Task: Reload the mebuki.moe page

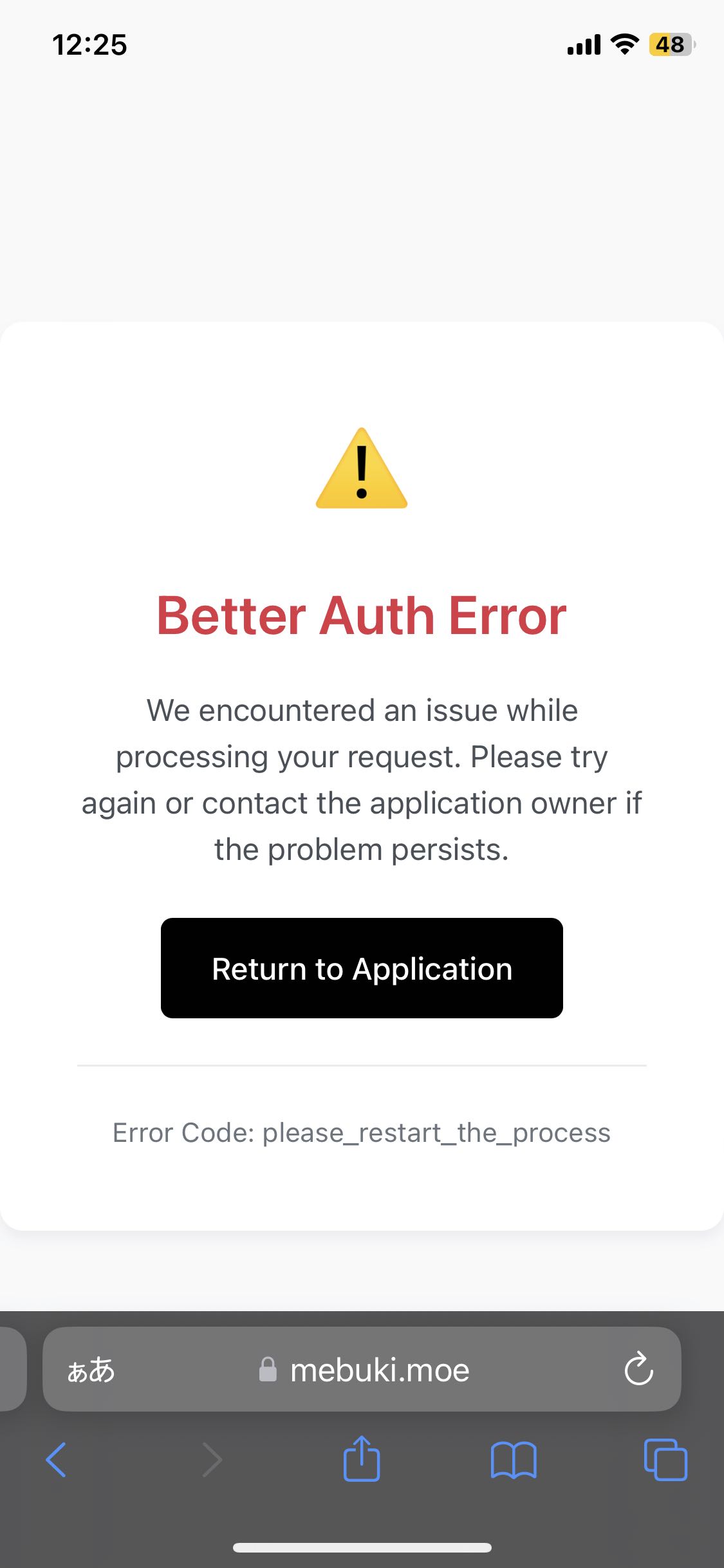Action: pyautogui.click(x=638, y=1369)
